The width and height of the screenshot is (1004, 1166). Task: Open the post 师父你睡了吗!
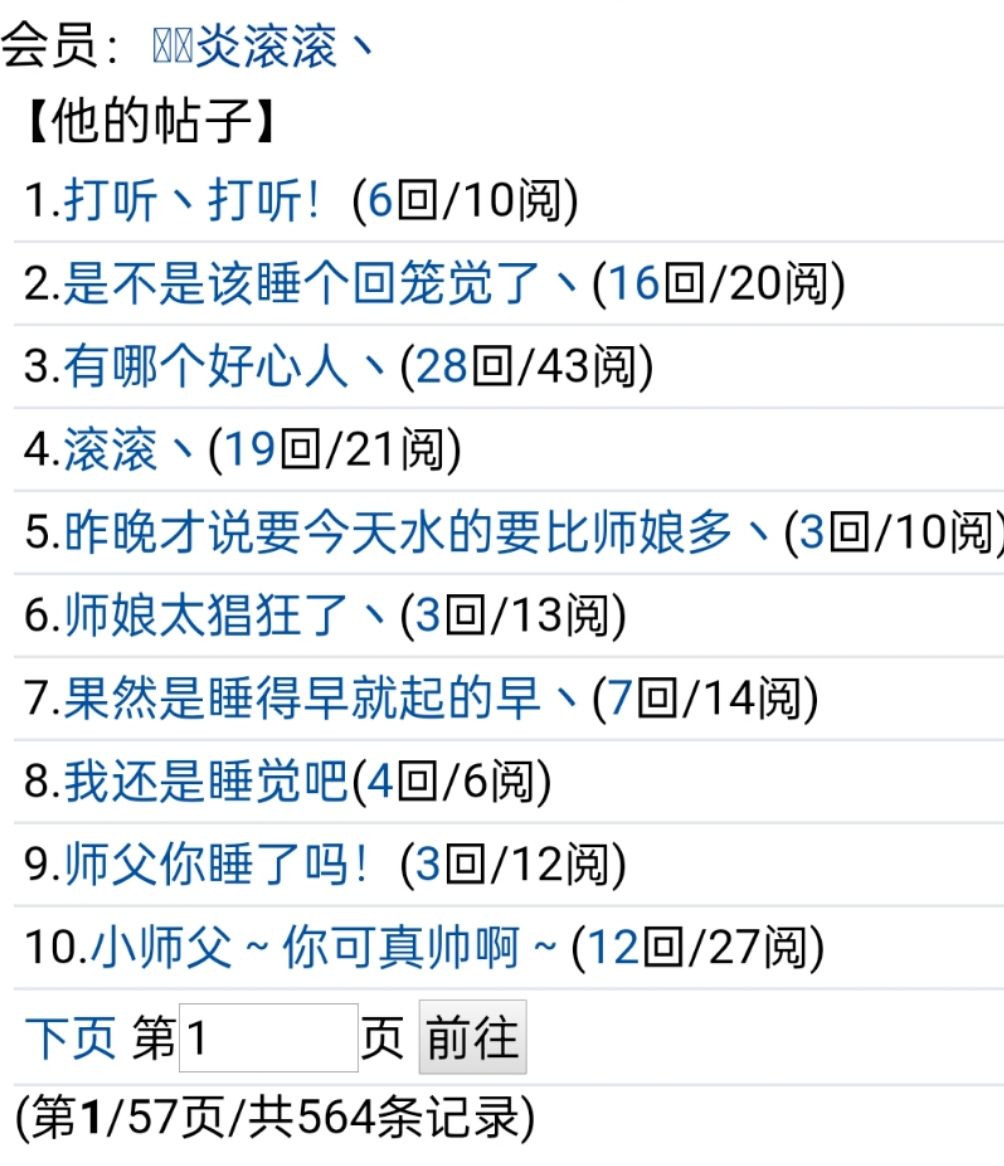coord(218,865)
